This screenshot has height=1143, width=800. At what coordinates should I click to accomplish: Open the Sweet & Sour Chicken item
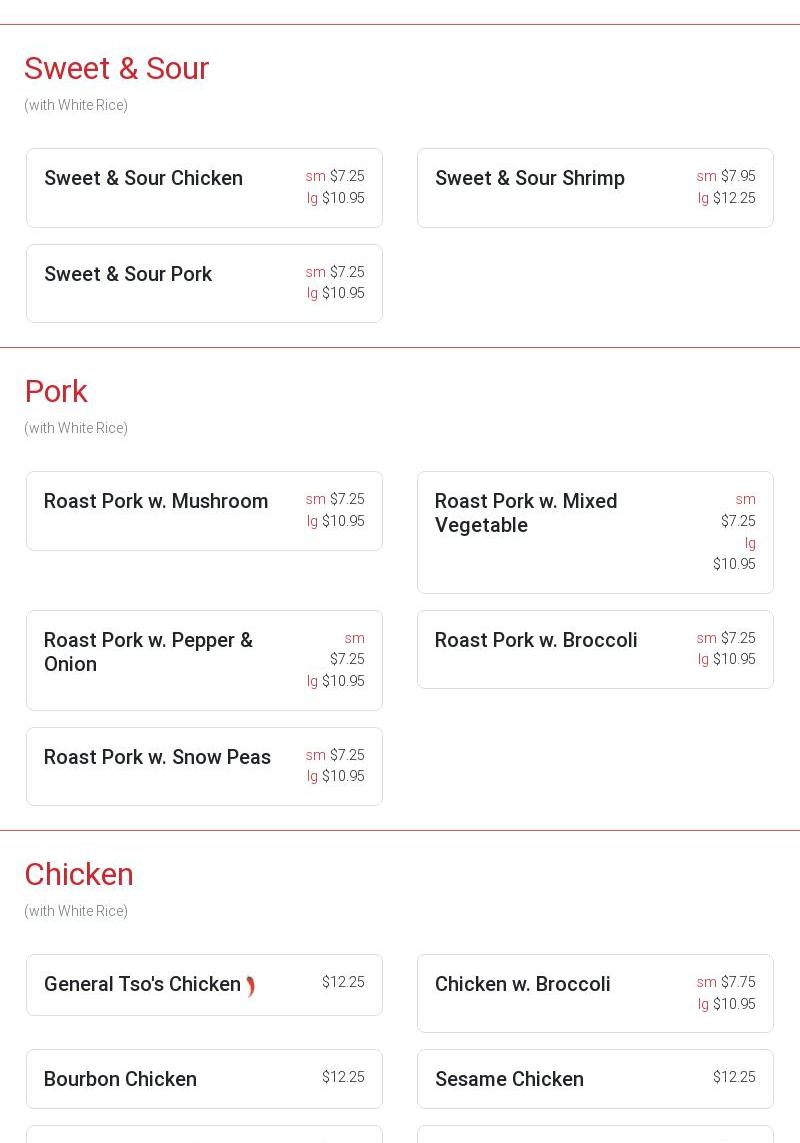point(204,188)
